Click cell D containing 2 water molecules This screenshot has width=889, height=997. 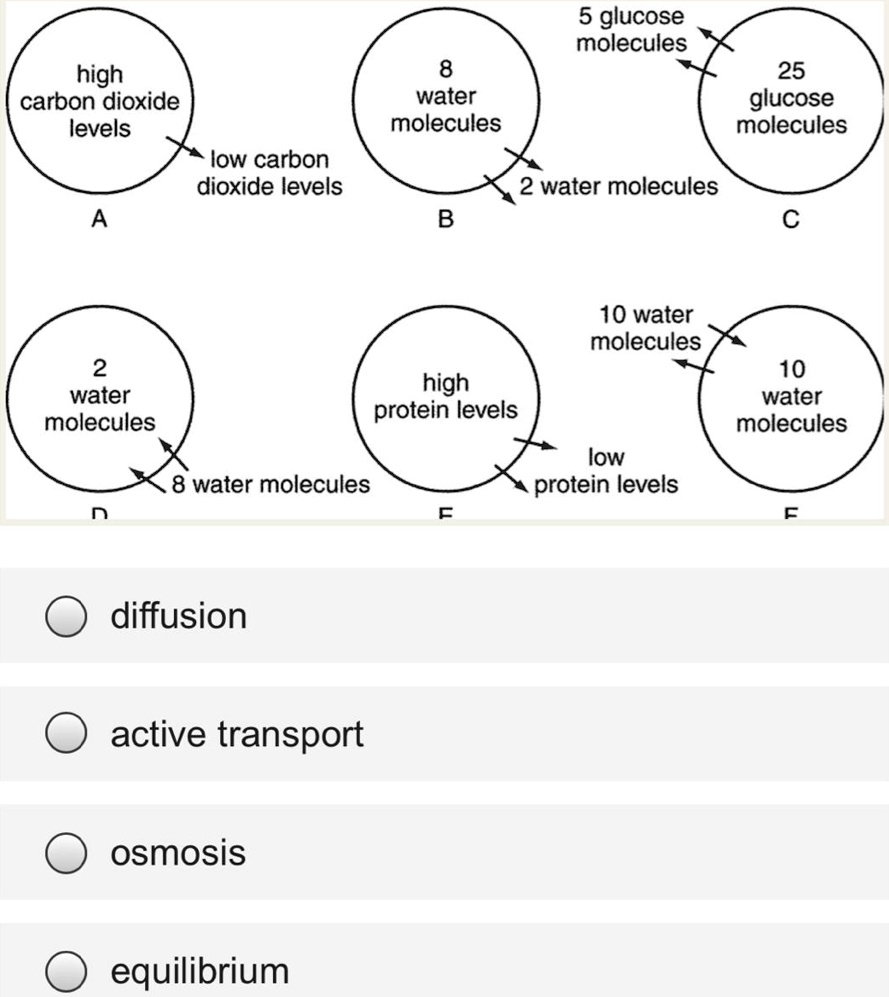100,395
